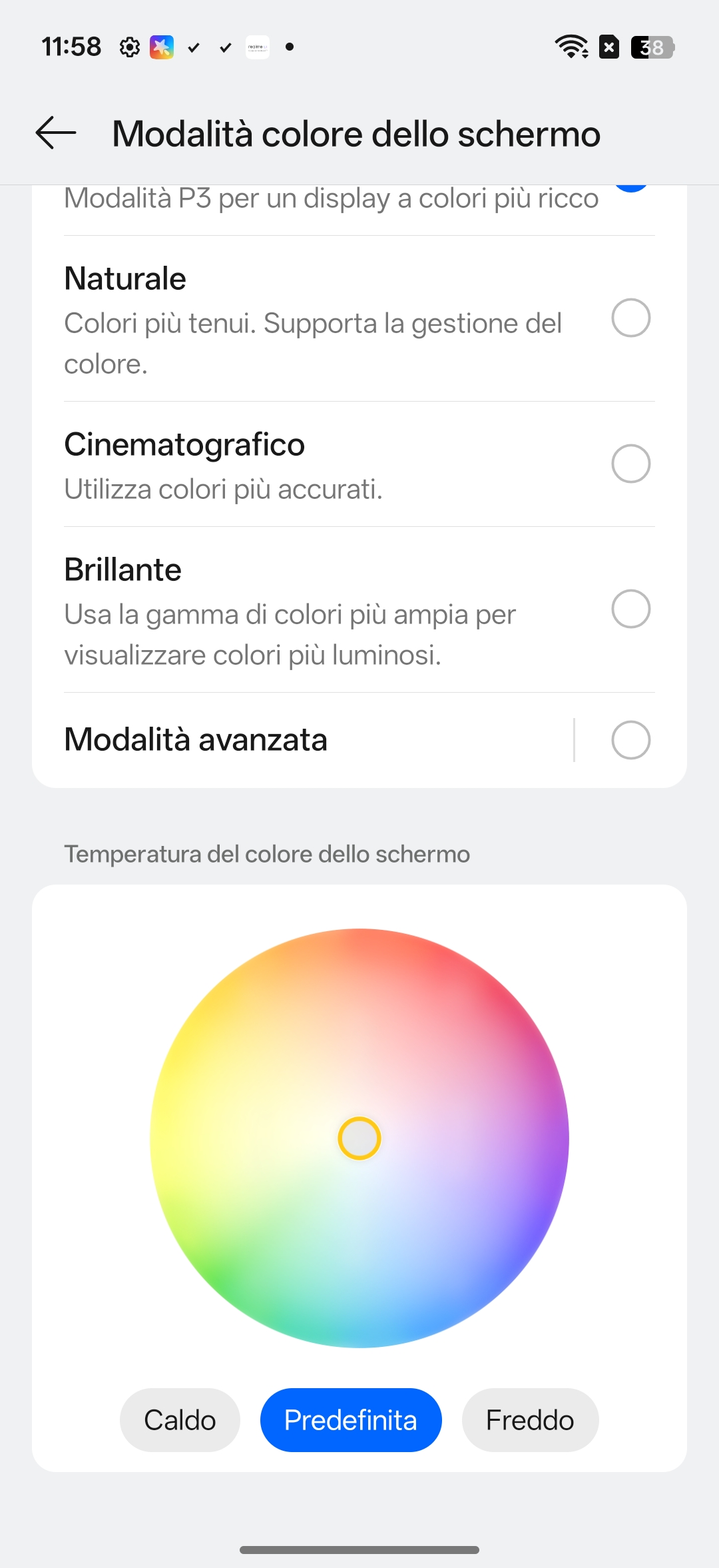The image size is (719, 1568).
Task: Tap the Predefinita temperature chip
Action: pyautogui.click(x=351, y=1420)
